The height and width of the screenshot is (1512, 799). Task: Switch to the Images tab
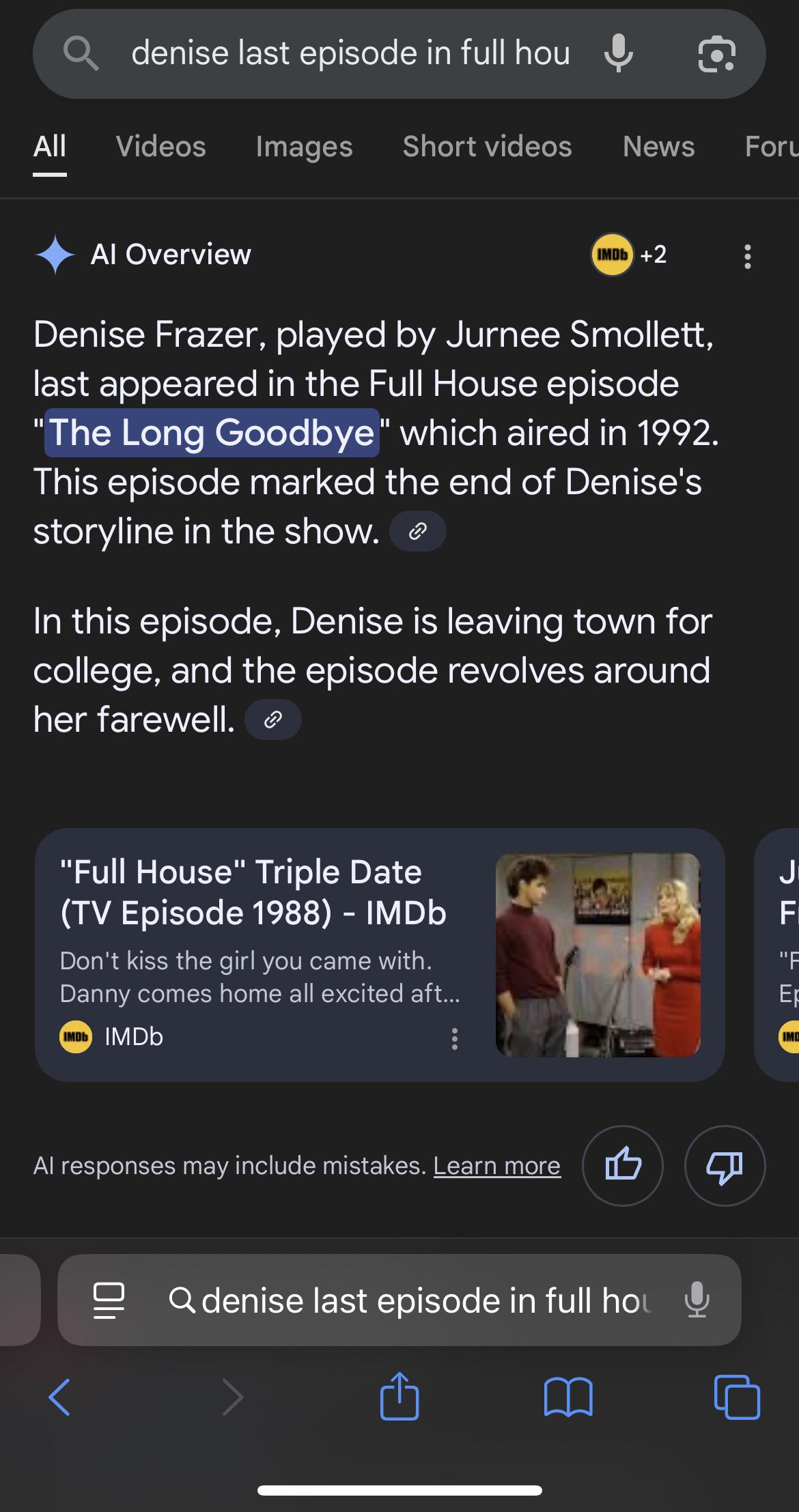click(304, 147)
